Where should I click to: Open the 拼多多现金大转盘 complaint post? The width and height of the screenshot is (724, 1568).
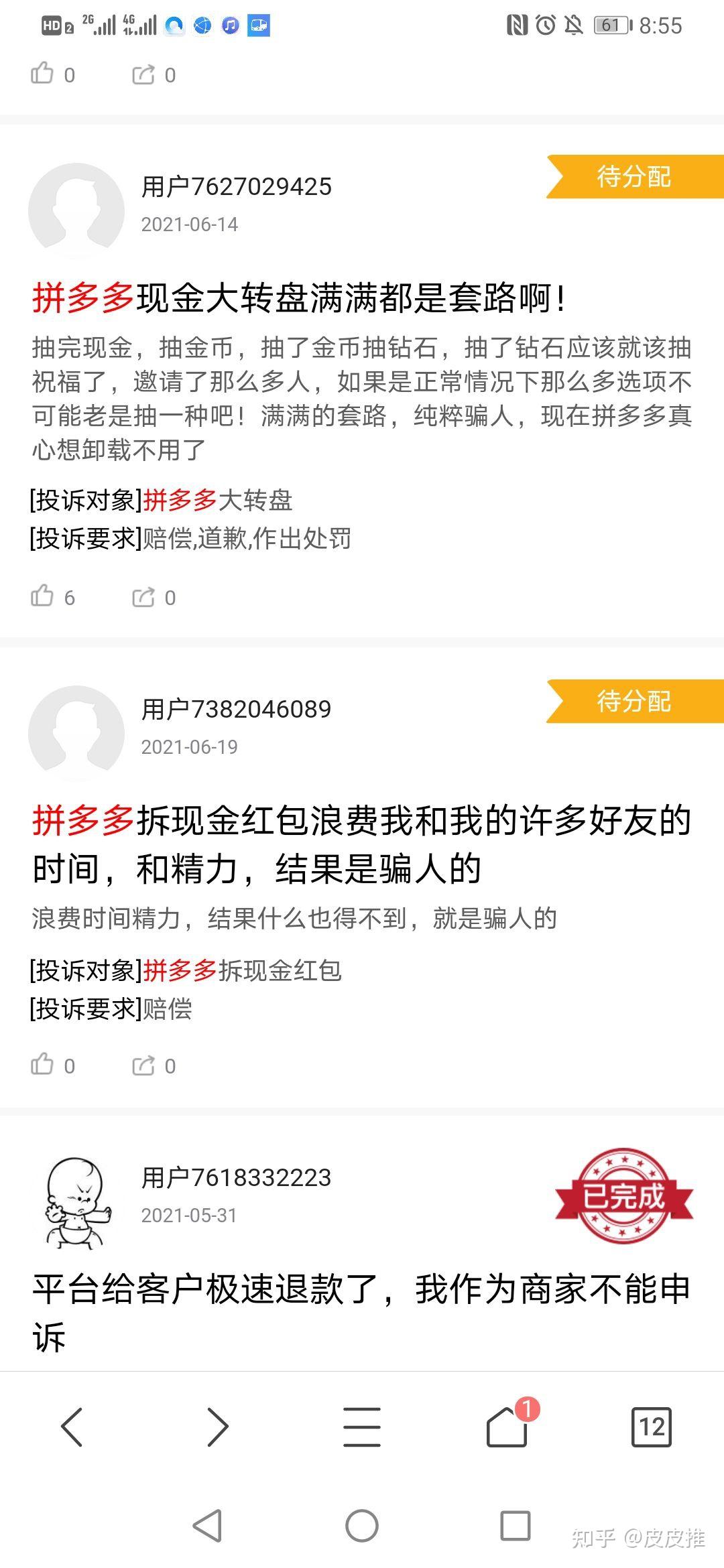click(300, 298)
